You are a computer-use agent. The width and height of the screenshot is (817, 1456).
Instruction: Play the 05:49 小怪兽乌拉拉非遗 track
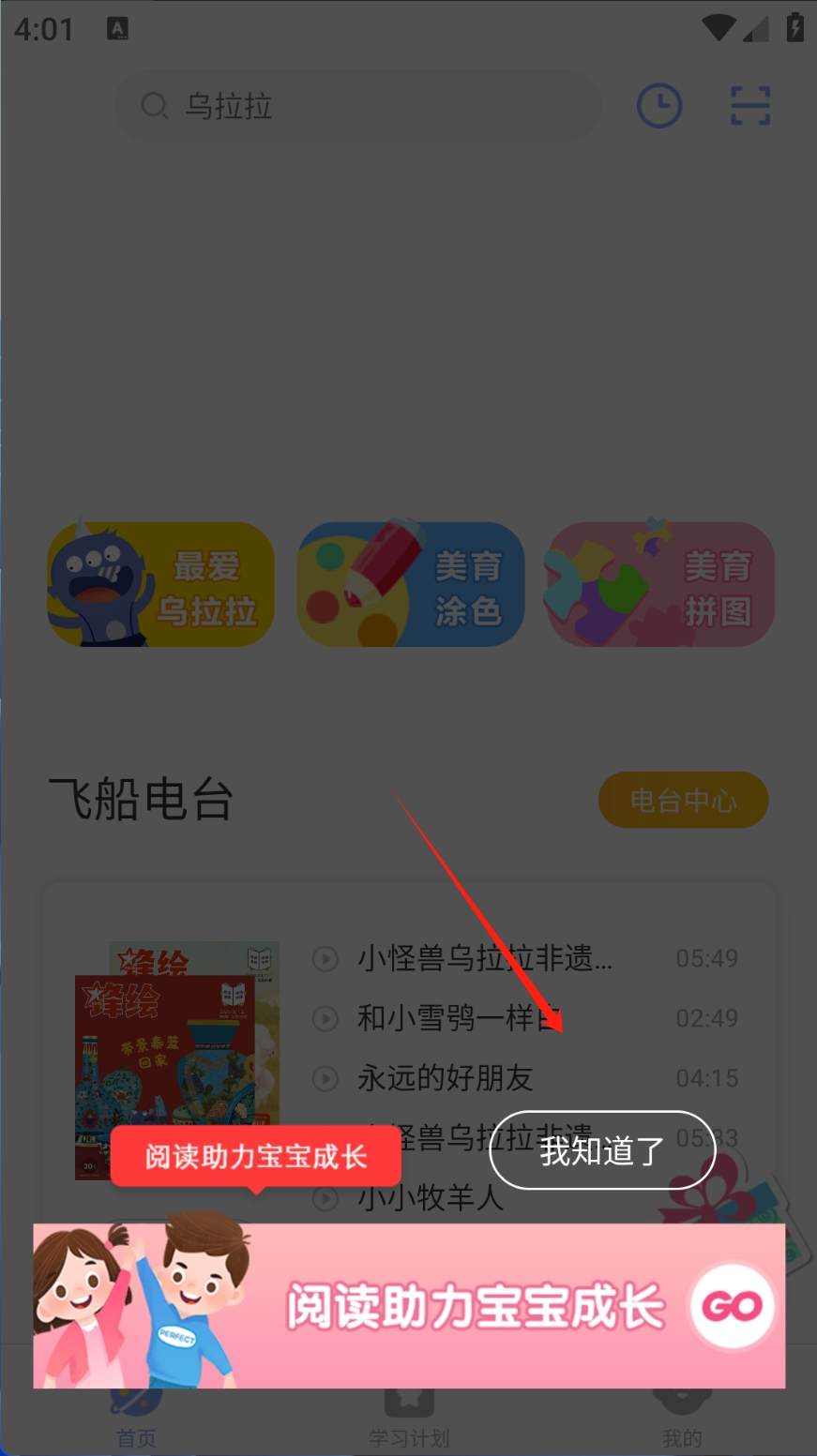tap(484, 958)
